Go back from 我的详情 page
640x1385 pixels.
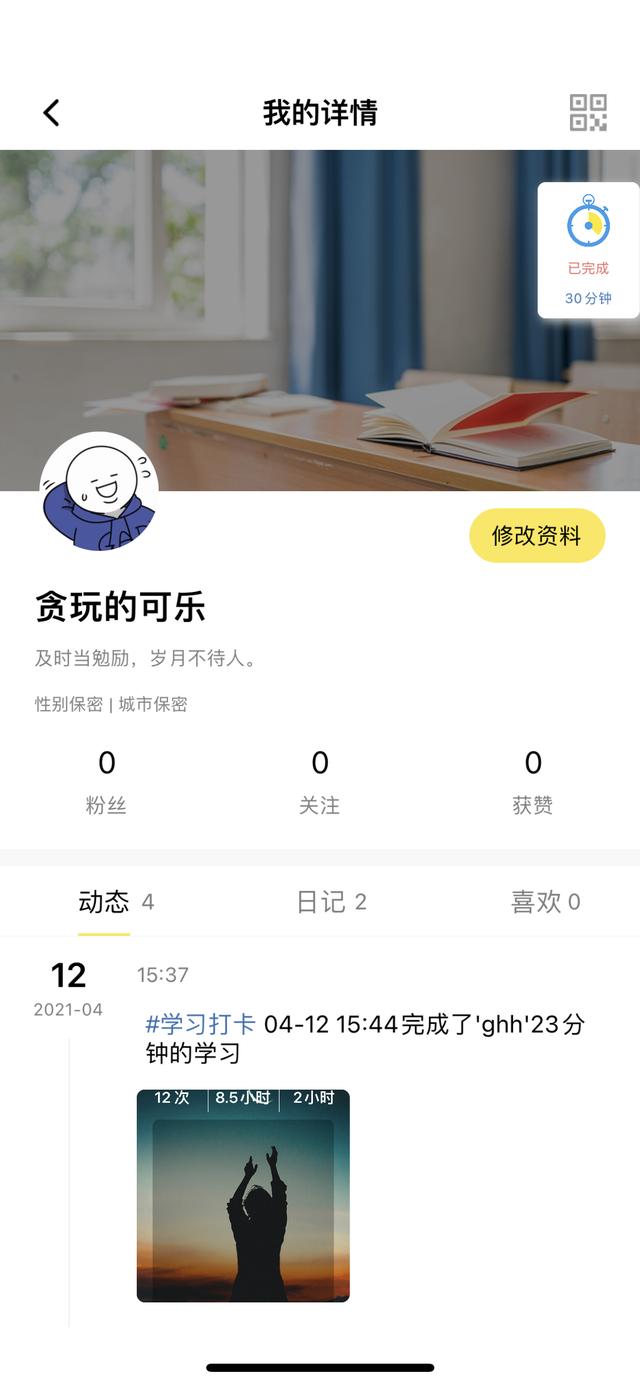click(52, 113)
